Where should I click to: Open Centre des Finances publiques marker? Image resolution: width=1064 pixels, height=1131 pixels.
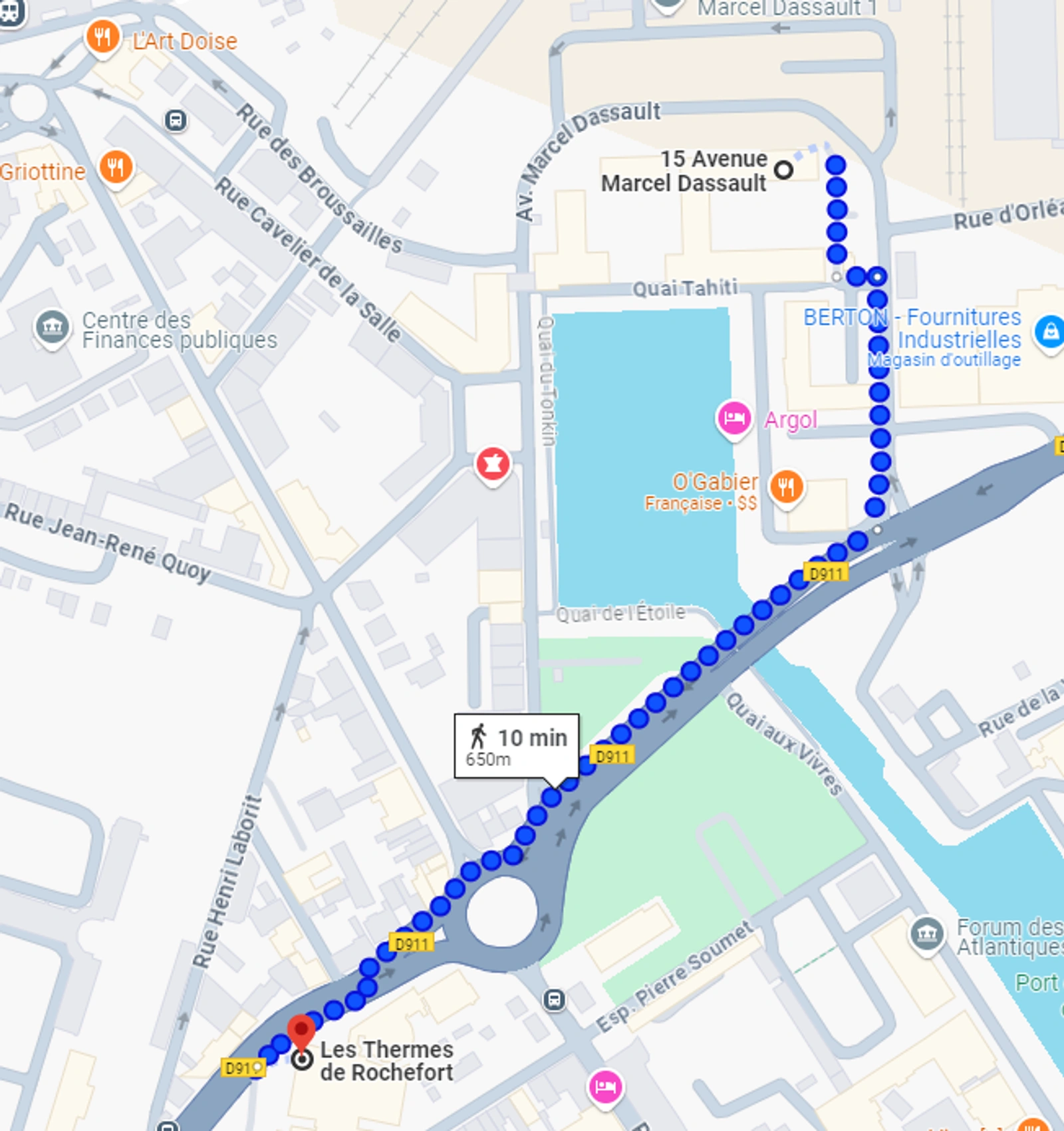(53, 327)
